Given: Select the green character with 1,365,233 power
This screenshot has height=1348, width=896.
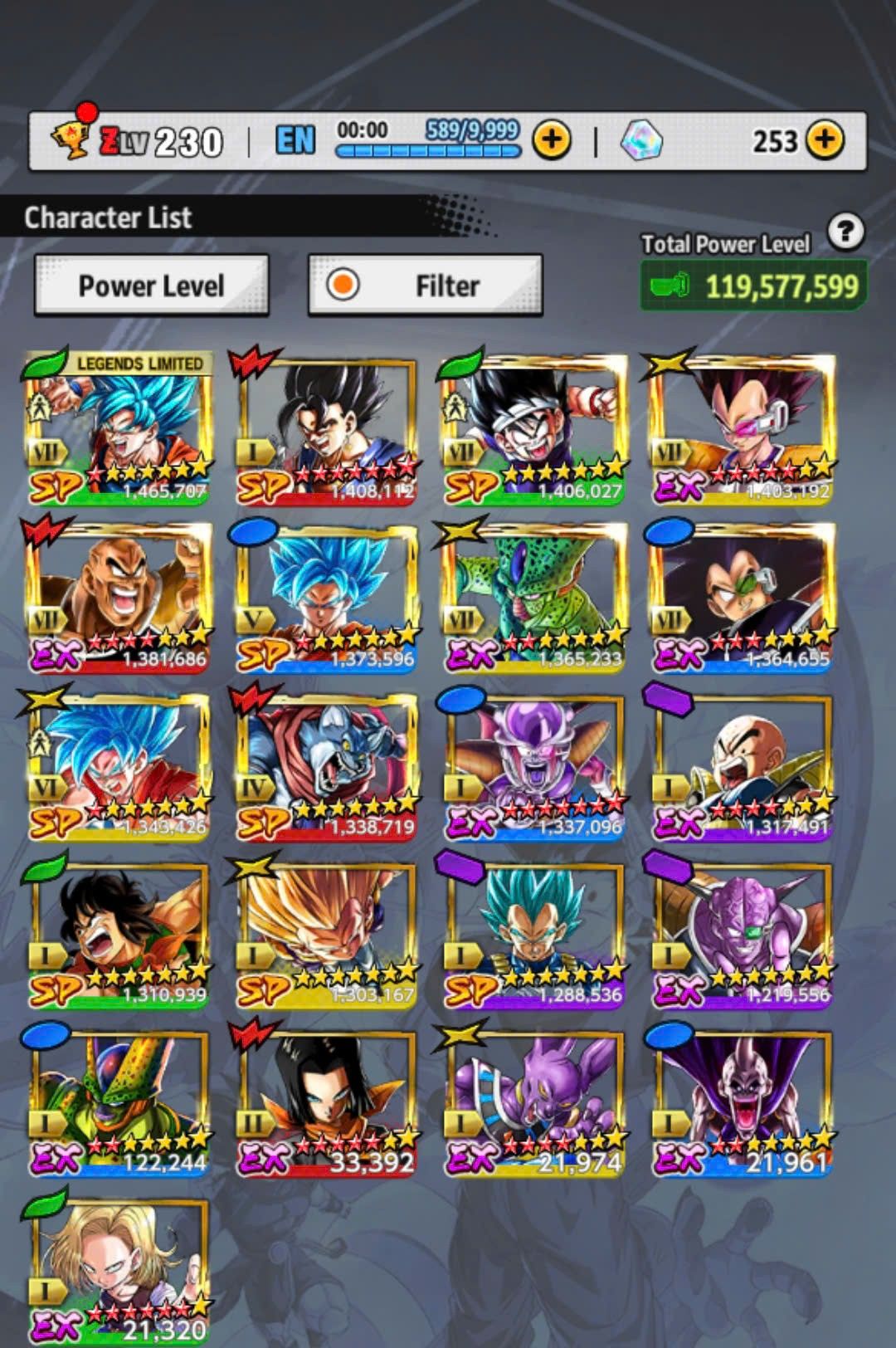Looking at the screenshot, I should click(x=533, y=597).
